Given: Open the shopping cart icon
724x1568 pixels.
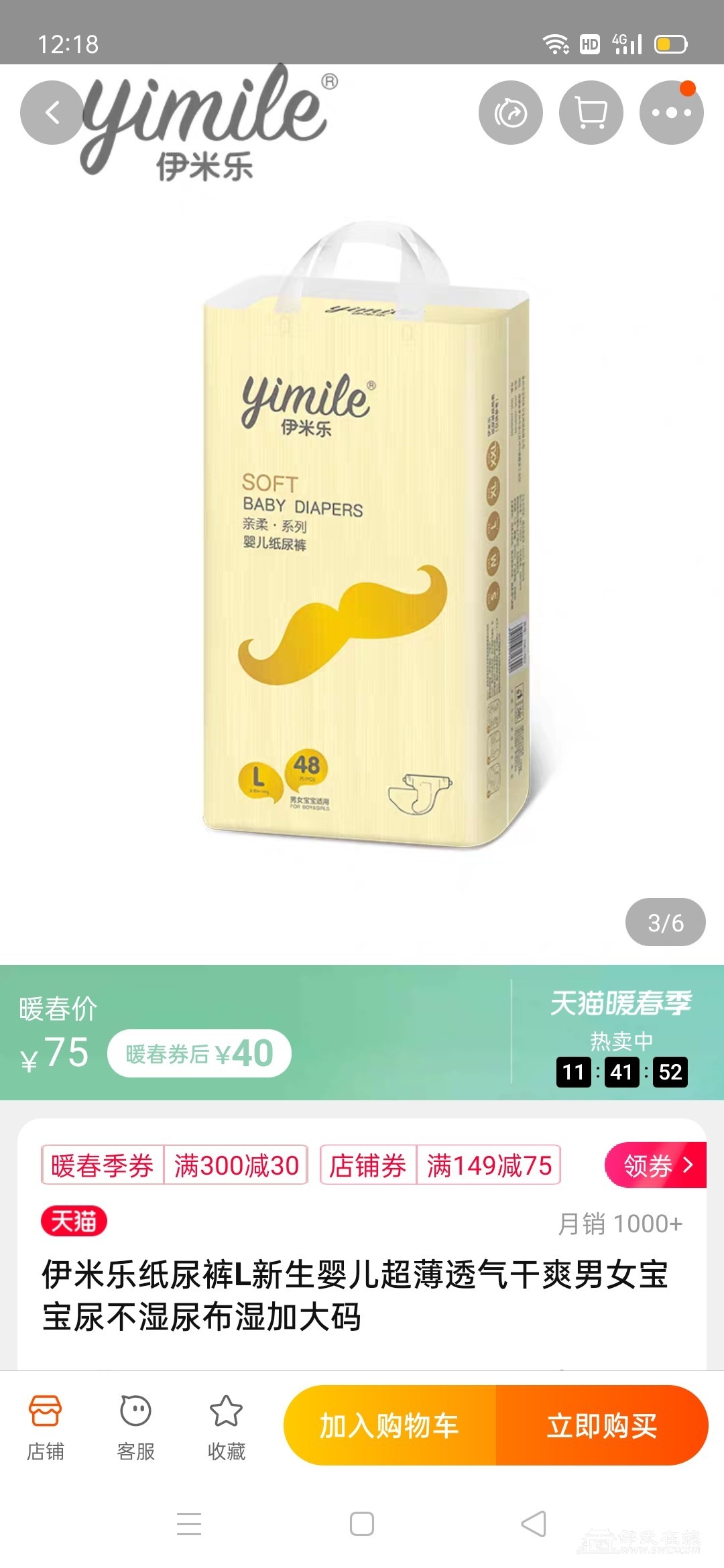Looking at the screenshot, I should 591,113.
